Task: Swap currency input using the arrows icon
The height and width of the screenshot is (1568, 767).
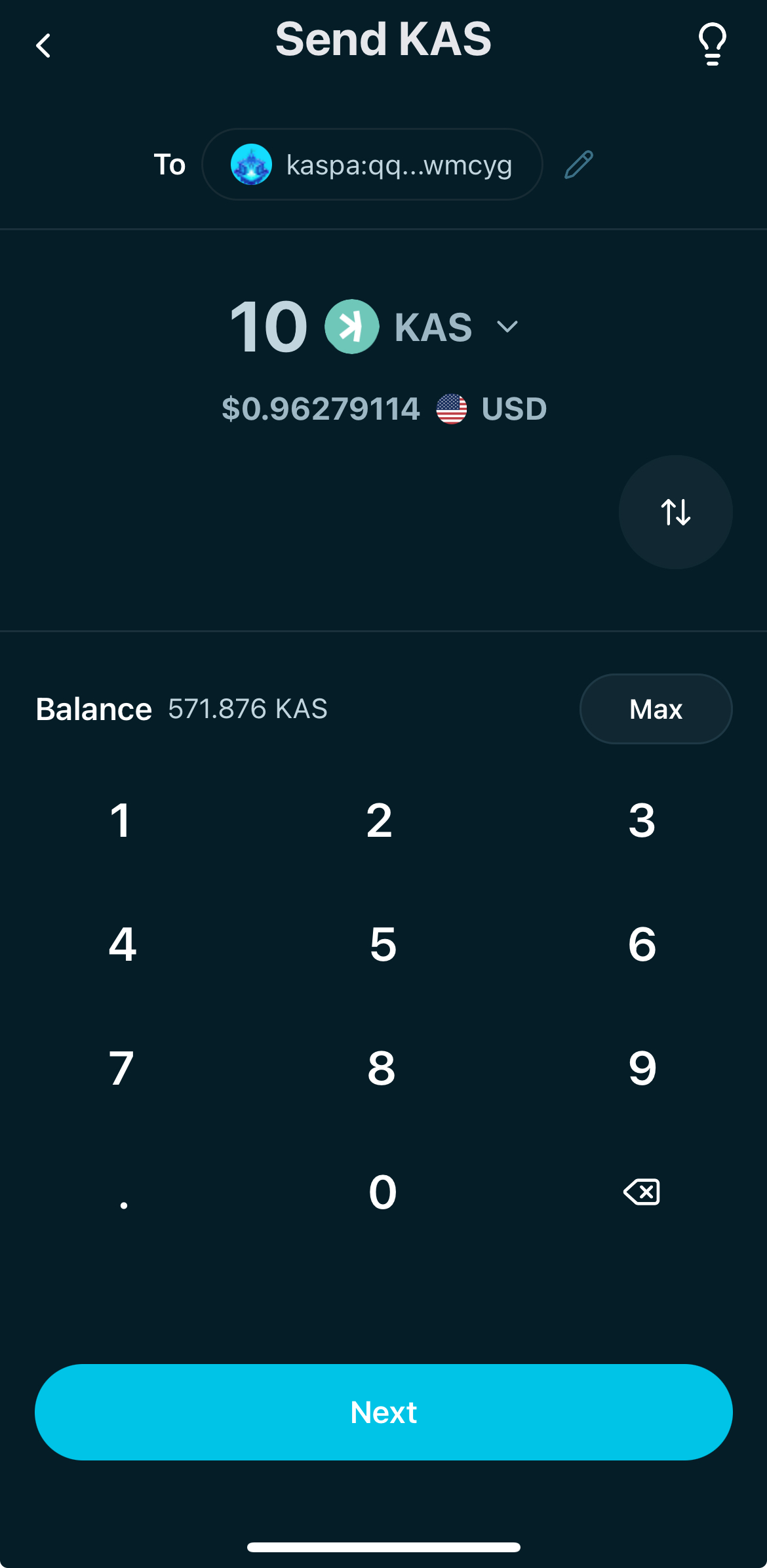Action: [x=675, y=513]
